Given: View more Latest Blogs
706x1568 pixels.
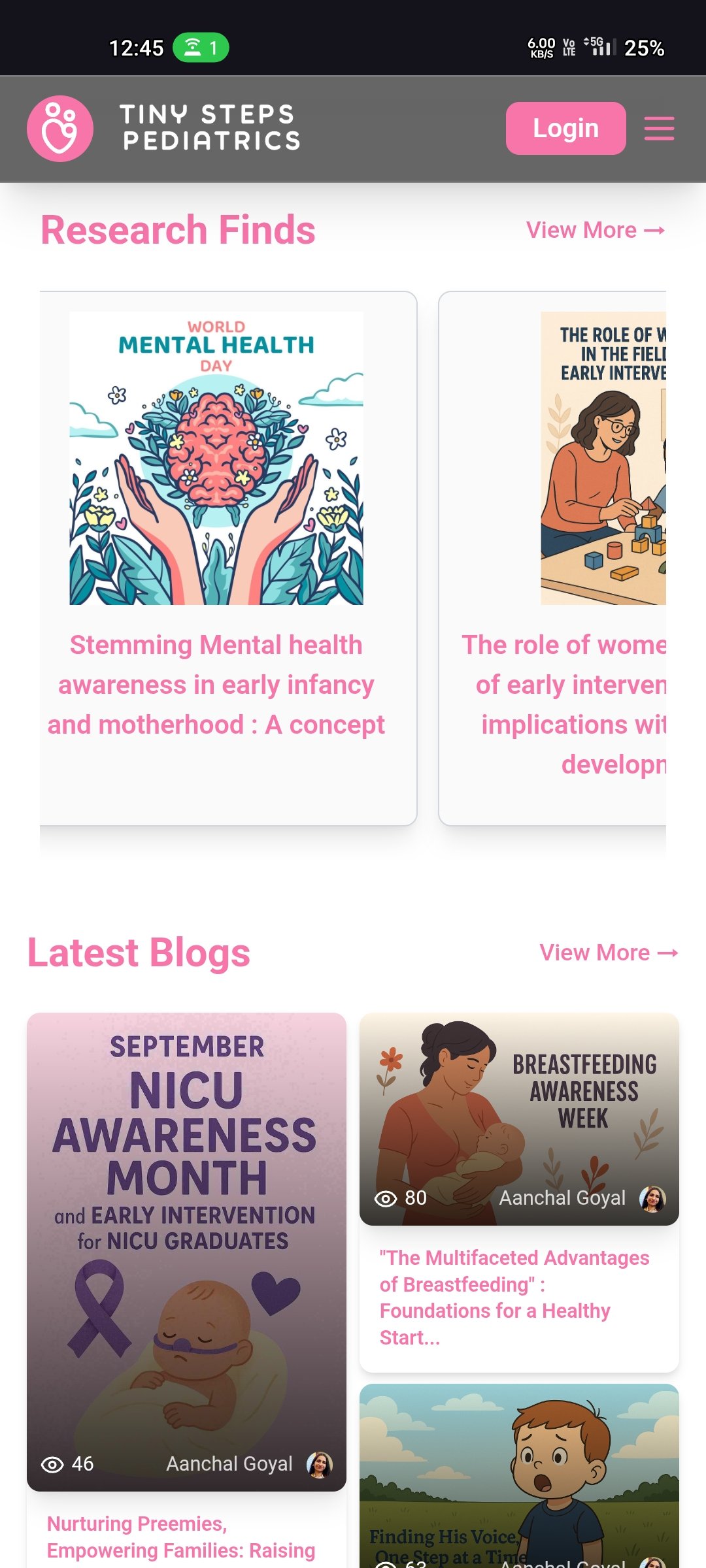Looking at the screenshot, I should click(608, 953).
